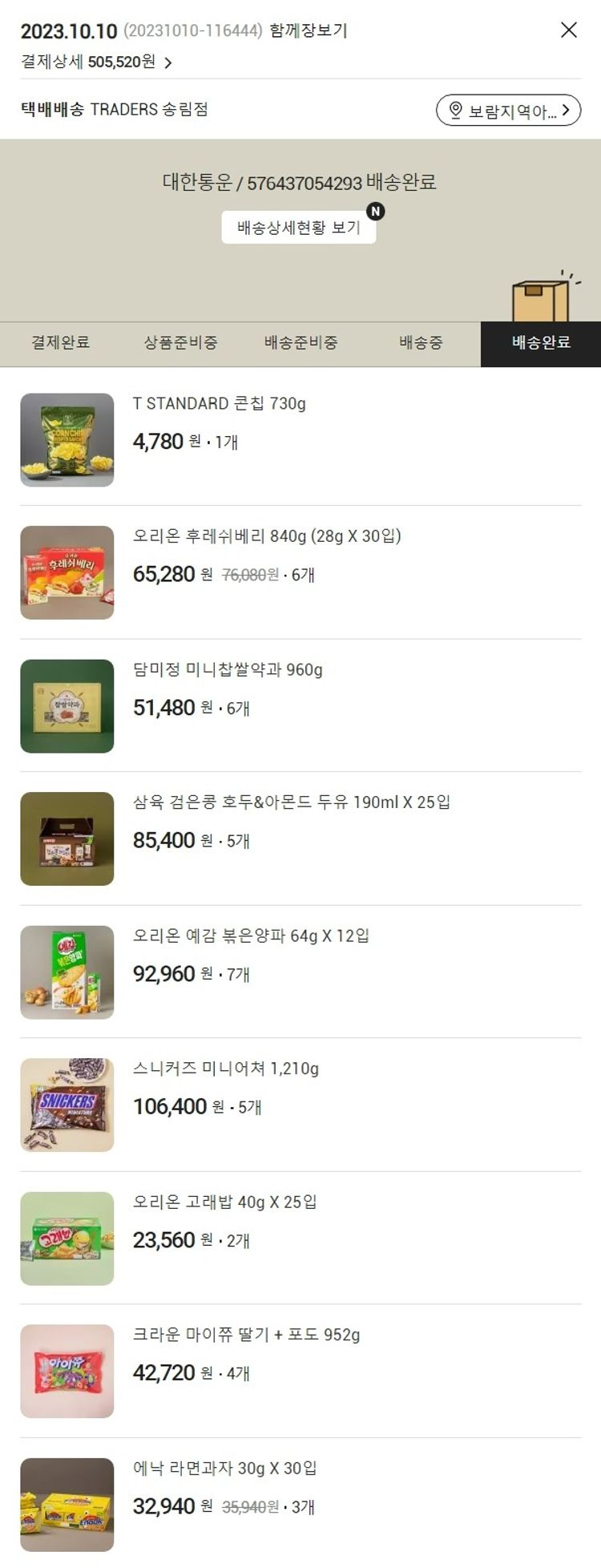Screen dimensions: 601x1568
Task: View 에낙 라면과자 30g X 30입
Action: 225,1468
